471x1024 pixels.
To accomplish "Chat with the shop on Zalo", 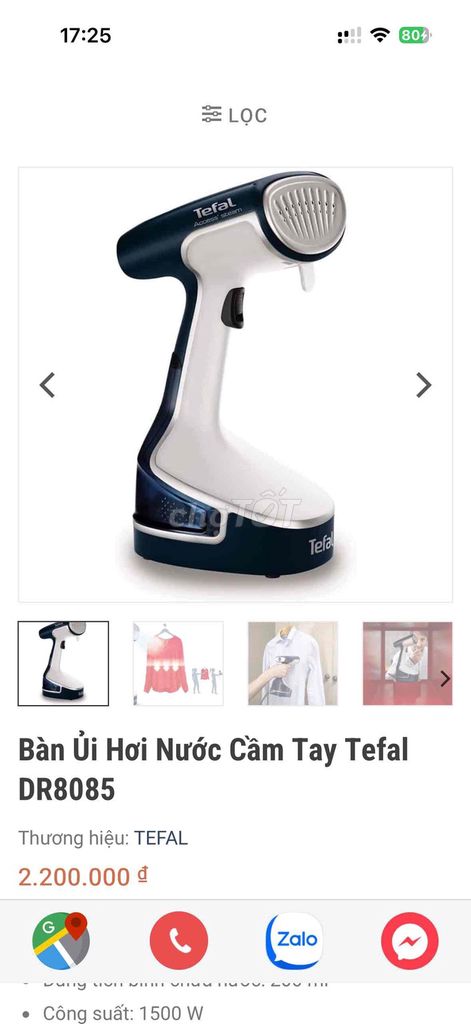I will (295, 940).
